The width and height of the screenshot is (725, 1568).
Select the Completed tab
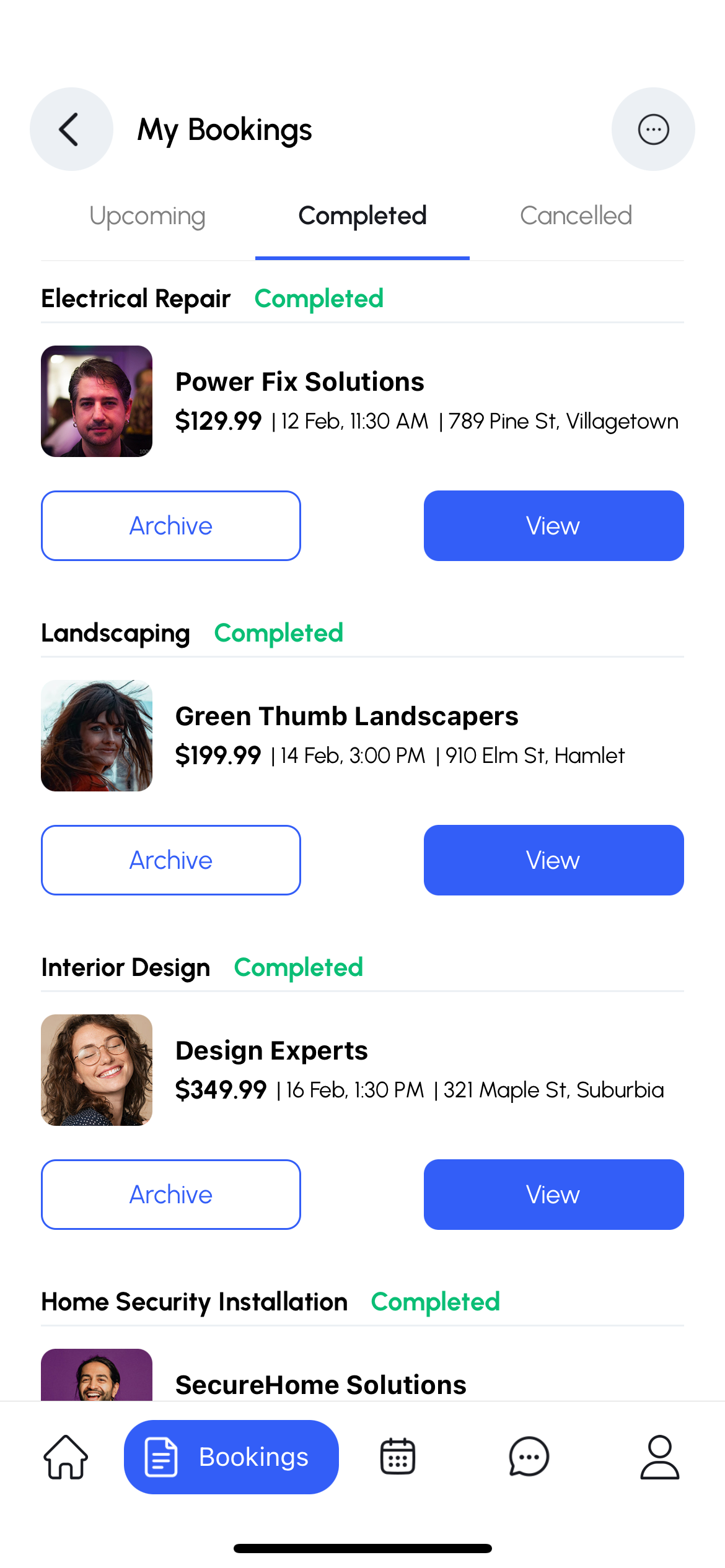pyautogui.click(x=362, y=216)
